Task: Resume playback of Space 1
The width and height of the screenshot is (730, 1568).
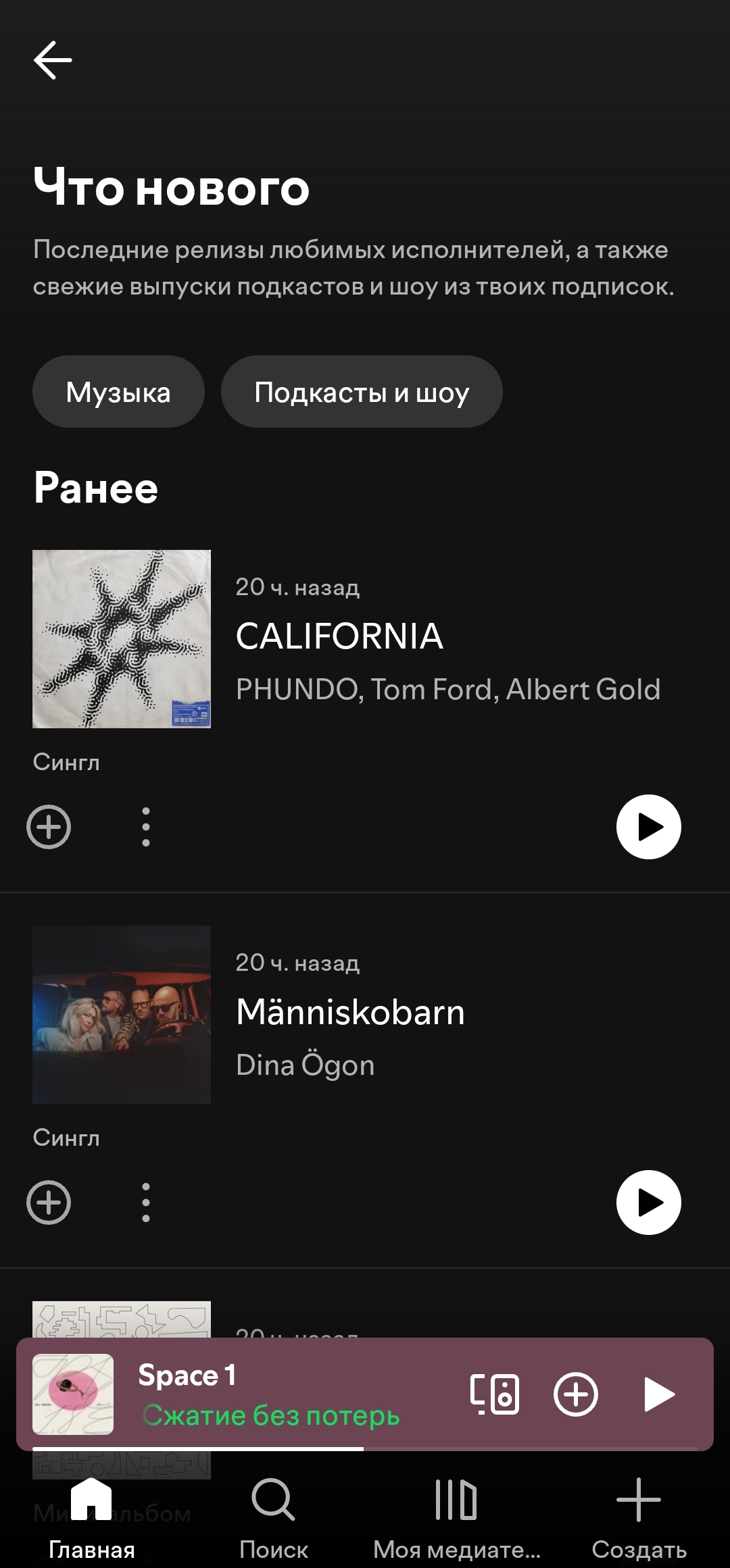Action: (x=659, y=1394)
